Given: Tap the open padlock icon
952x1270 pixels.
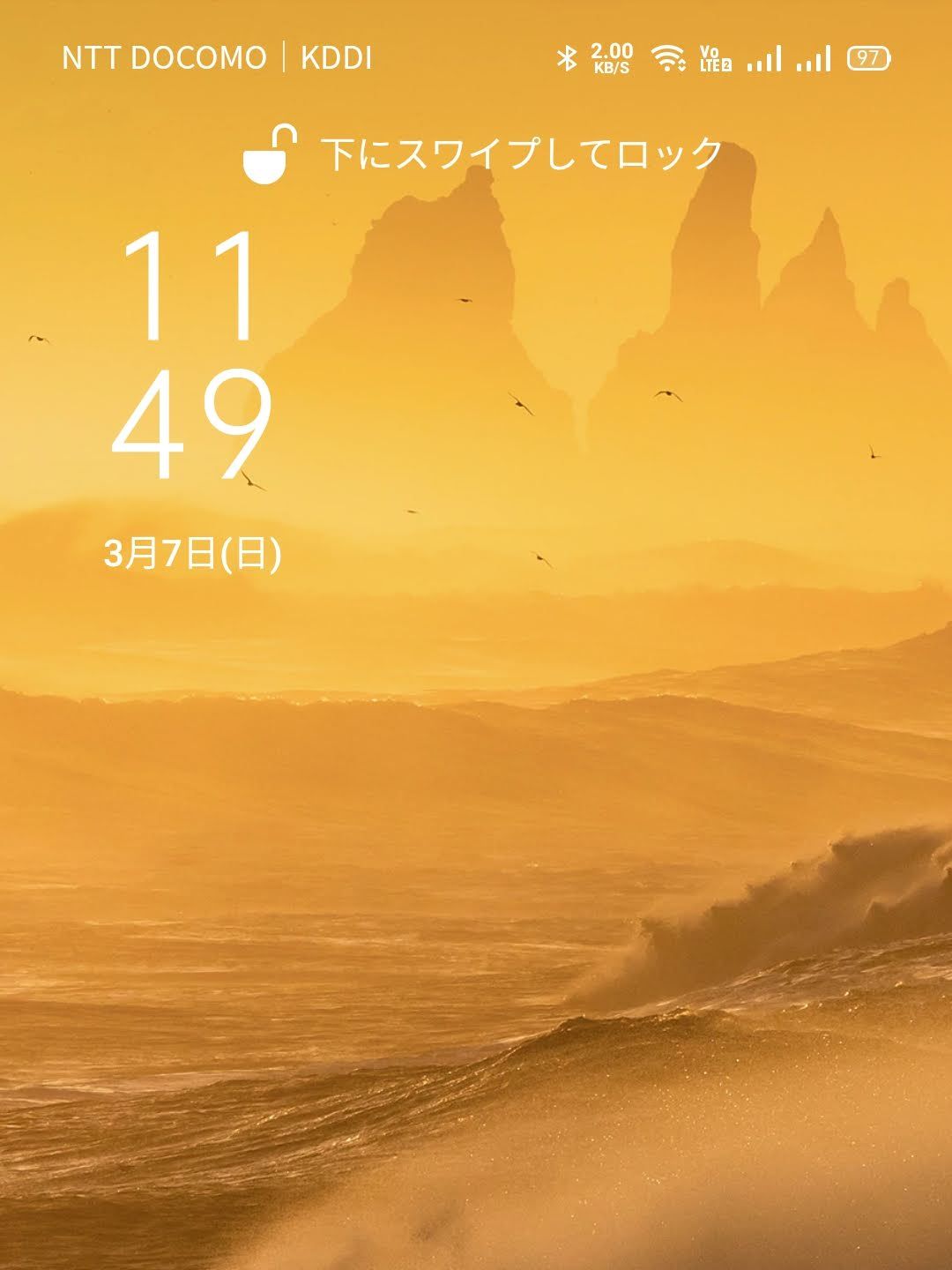Looking at the screenshot, I should pos(267,157).
